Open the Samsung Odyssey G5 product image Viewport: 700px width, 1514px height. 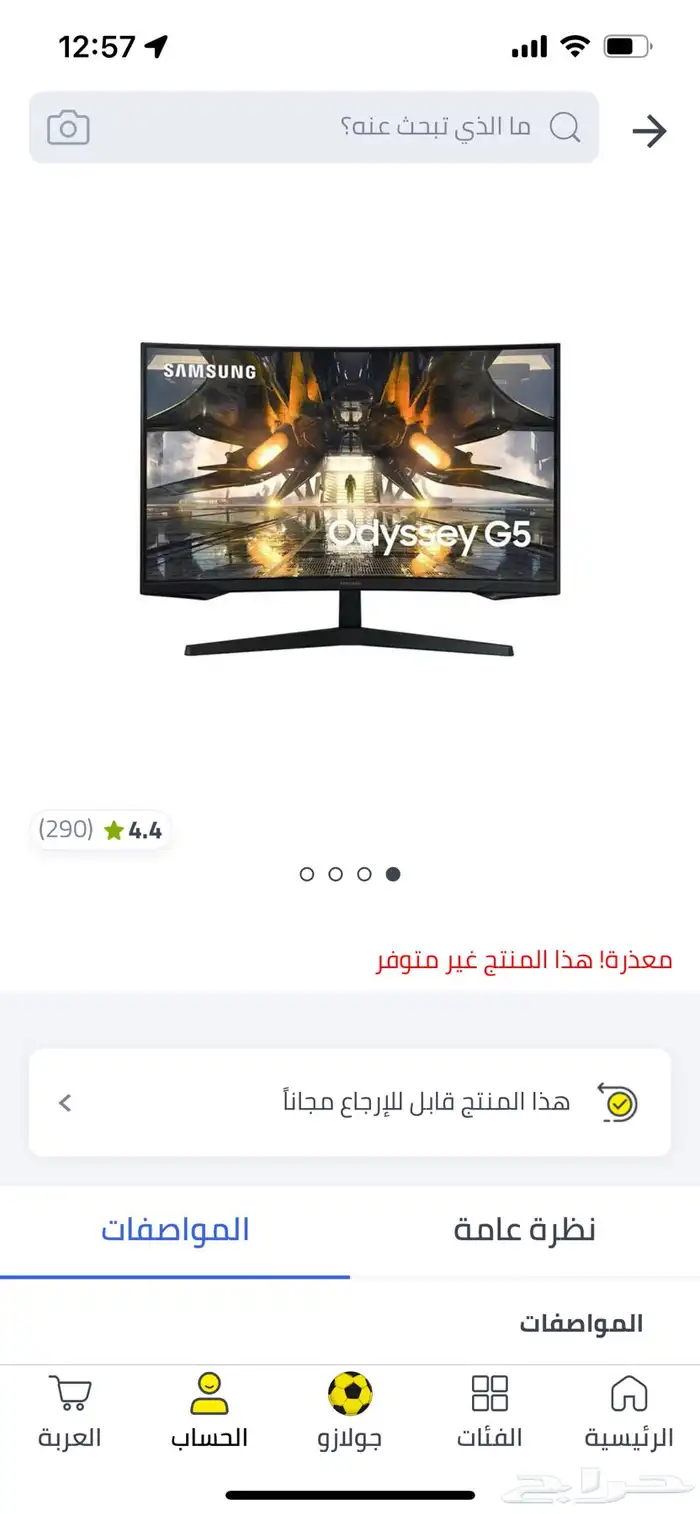349,498
